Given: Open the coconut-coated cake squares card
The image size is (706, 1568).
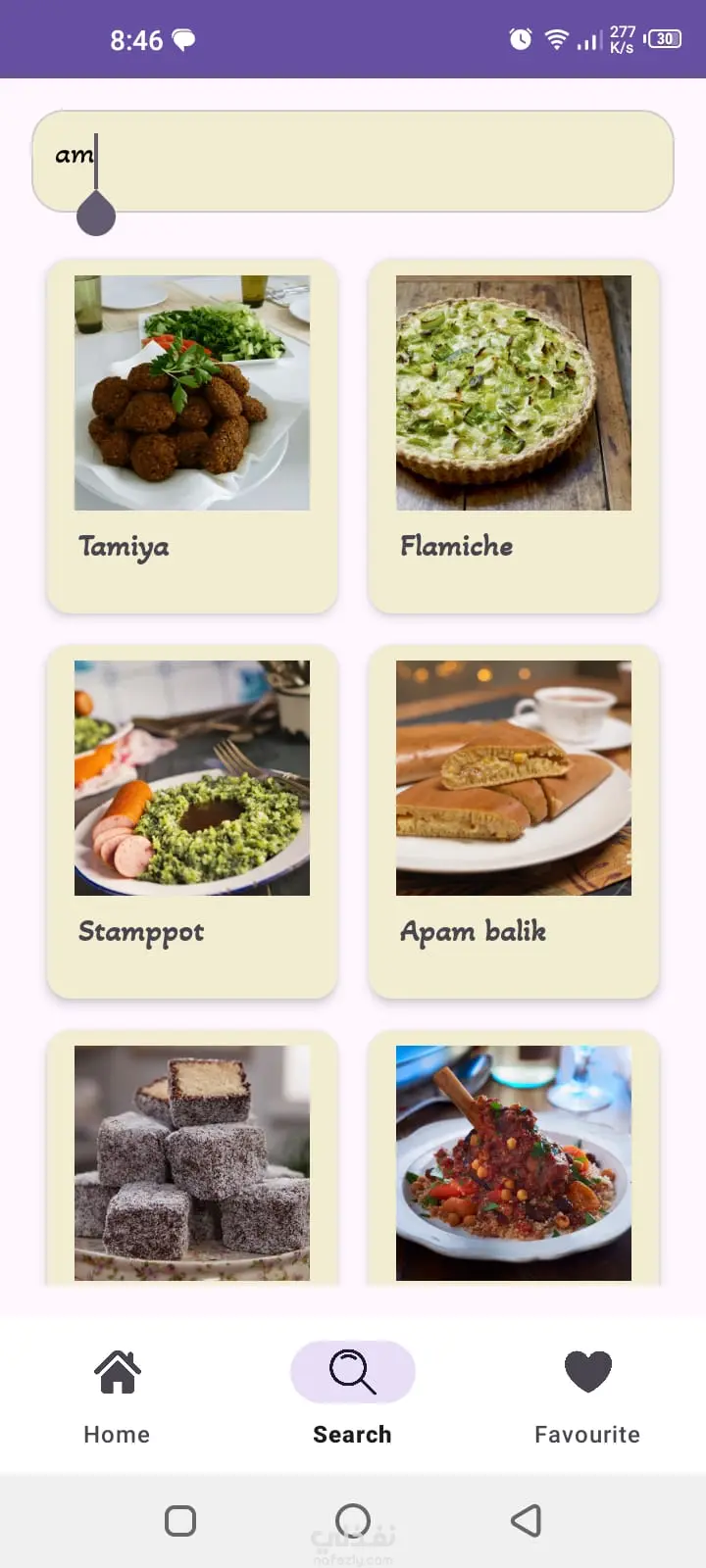Looking at the screenshot, I should point(192,1162).
